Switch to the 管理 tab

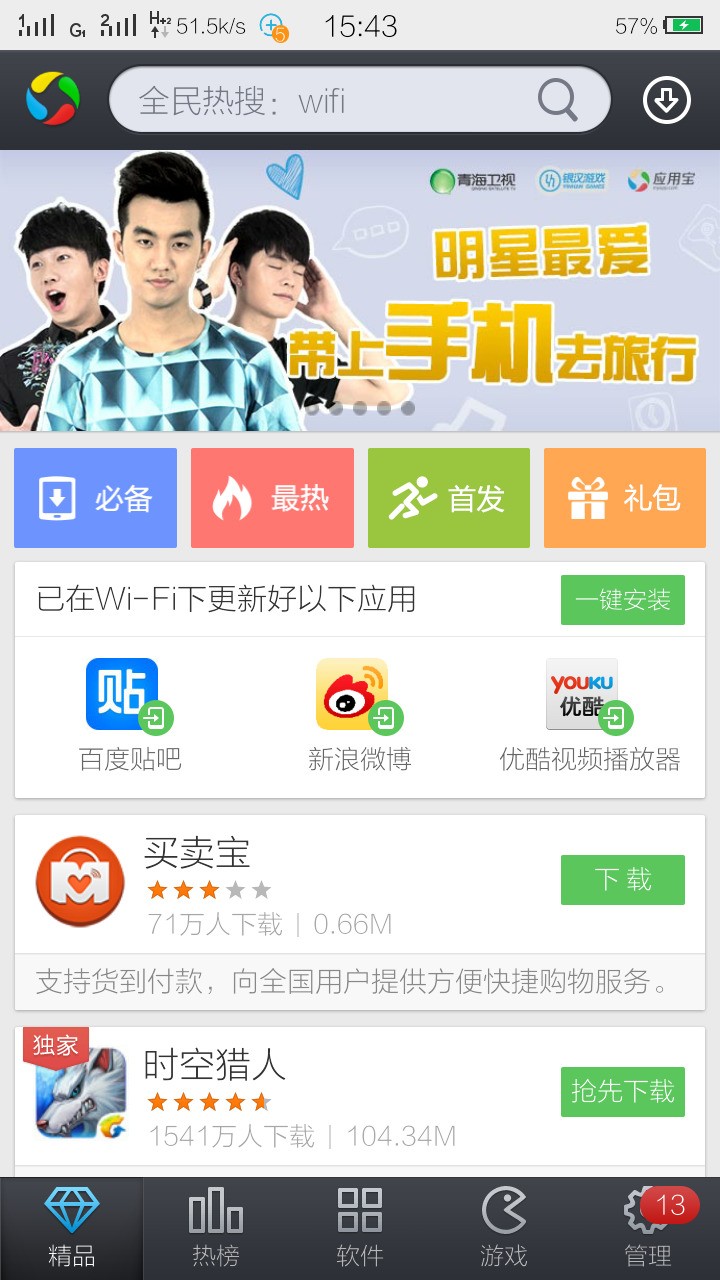click(x=648, y=1228)
